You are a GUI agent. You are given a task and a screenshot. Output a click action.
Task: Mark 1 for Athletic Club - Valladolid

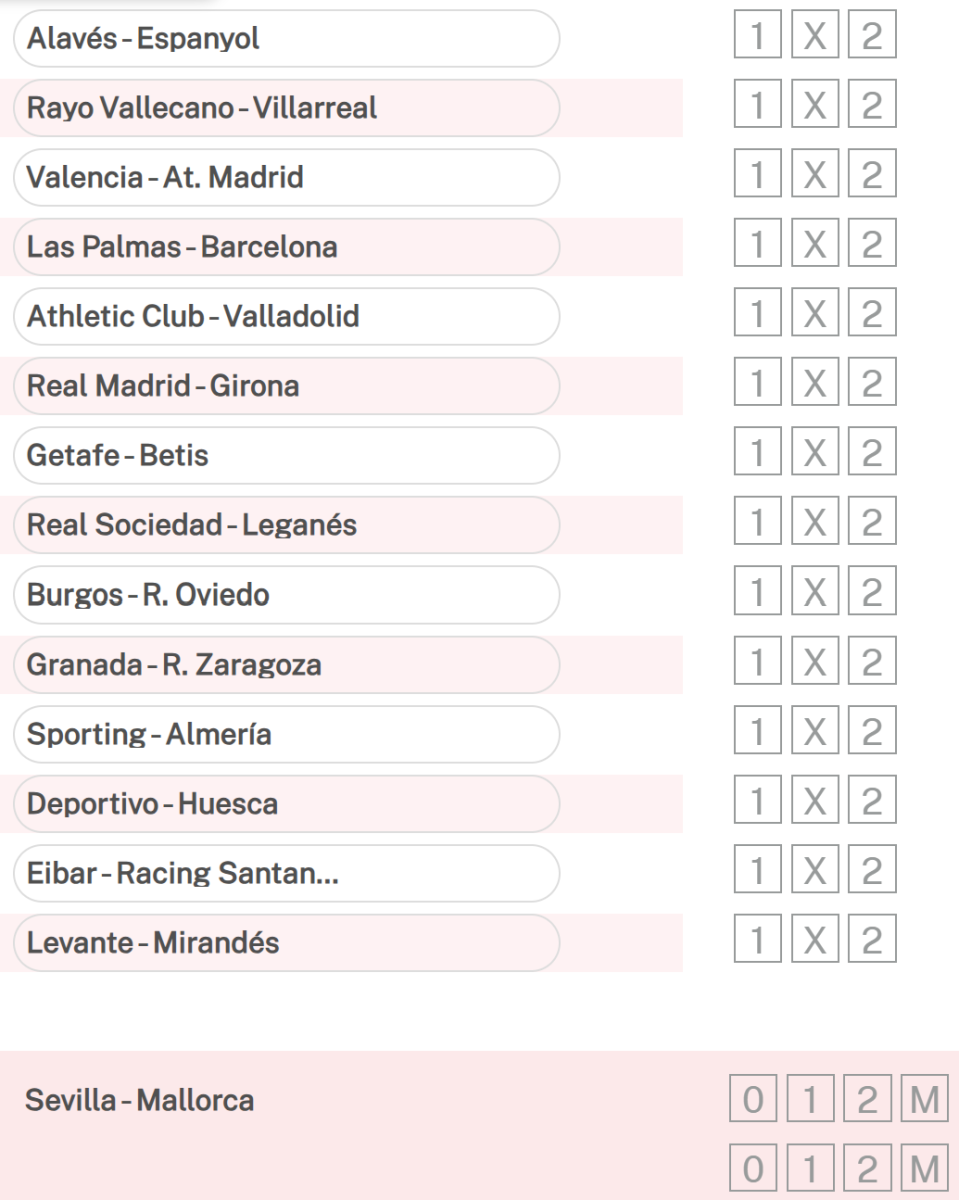pyautogui.click(x=758, y=316)
